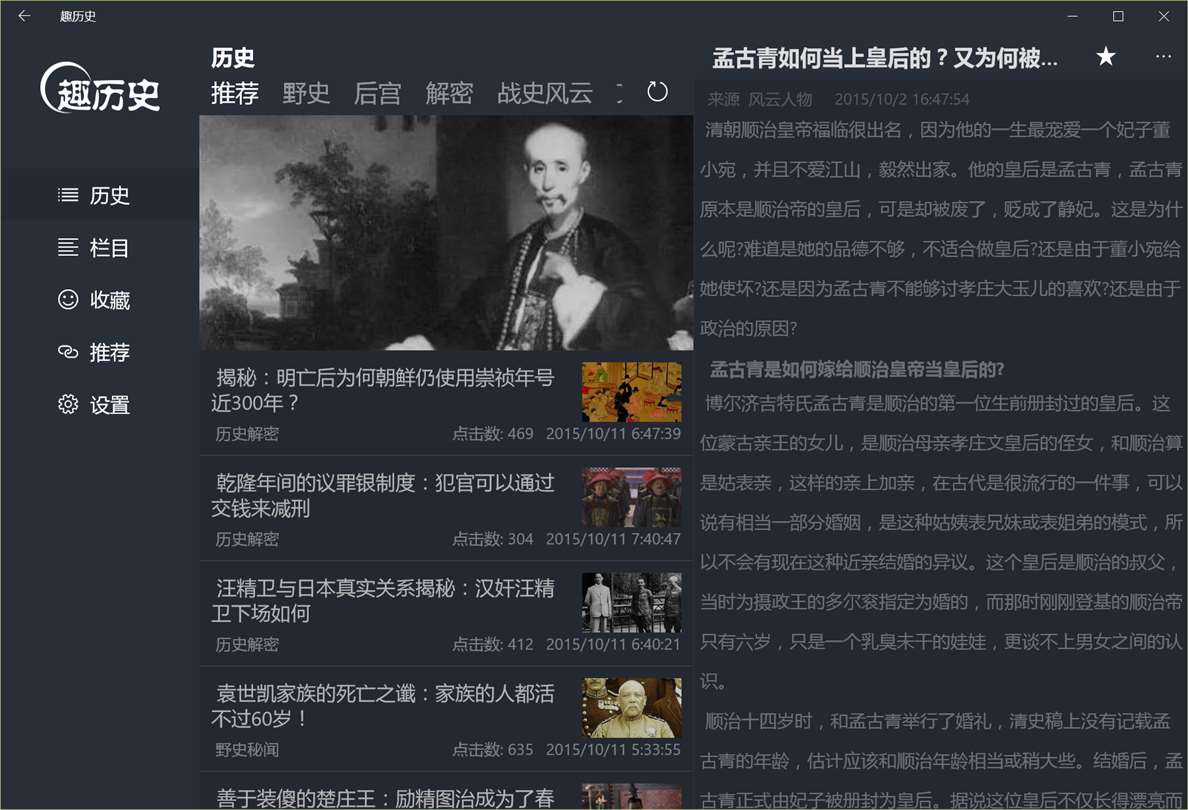Read the 乾隆年间议罪银制度 article

coord(385,496)
